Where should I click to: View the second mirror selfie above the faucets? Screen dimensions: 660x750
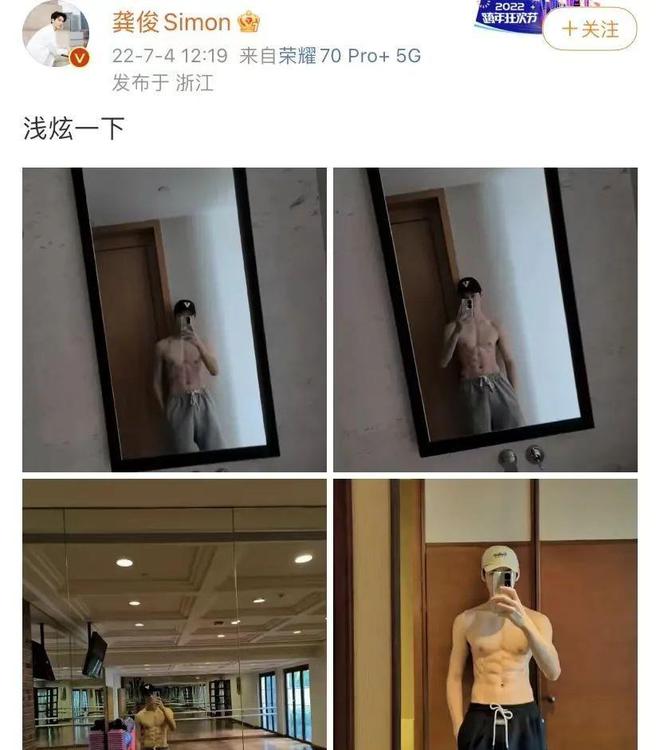click(485, 319)
